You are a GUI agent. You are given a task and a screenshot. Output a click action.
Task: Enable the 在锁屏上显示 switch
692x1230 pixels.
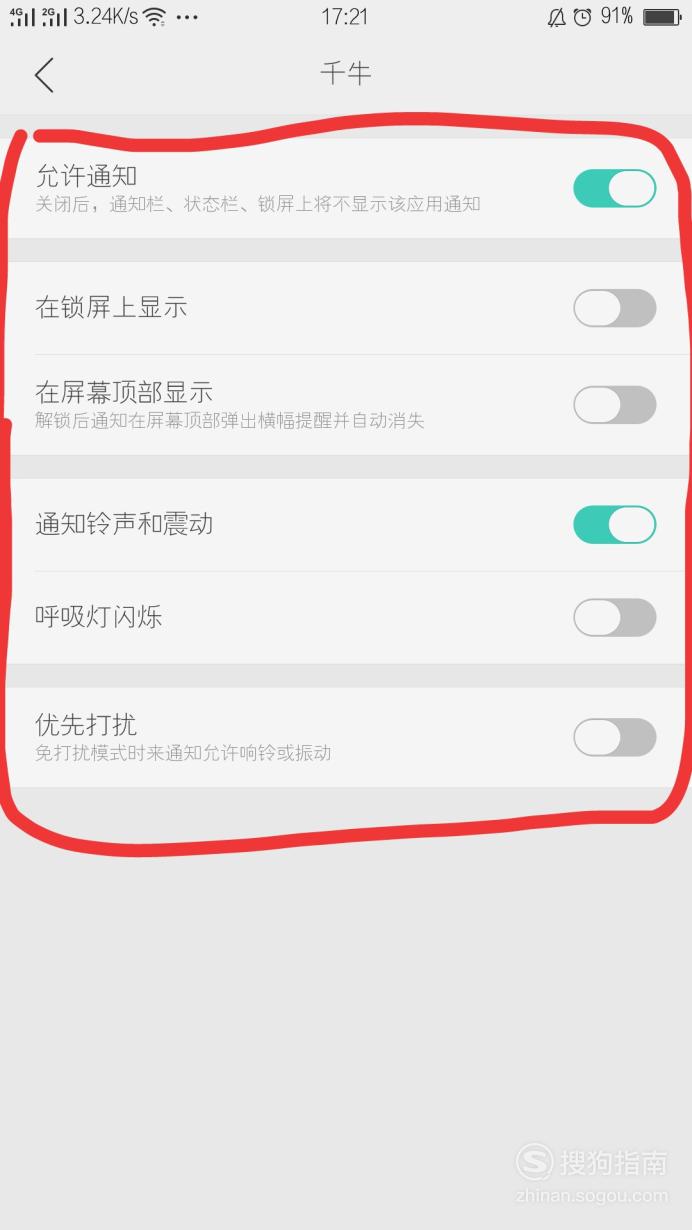(x=614, y=308)
